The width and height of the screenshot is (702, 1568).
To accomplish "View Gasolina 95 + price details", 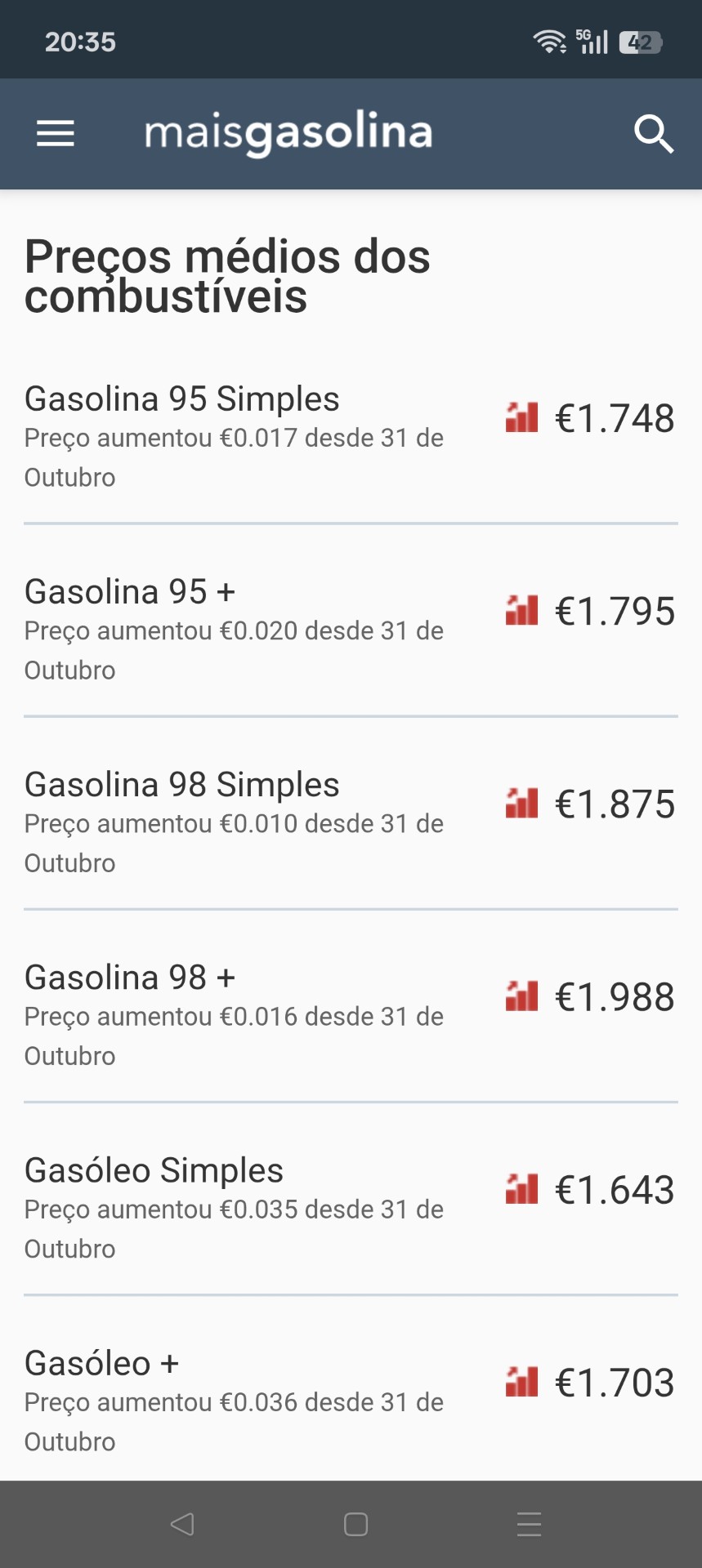I will coord(350,629).
